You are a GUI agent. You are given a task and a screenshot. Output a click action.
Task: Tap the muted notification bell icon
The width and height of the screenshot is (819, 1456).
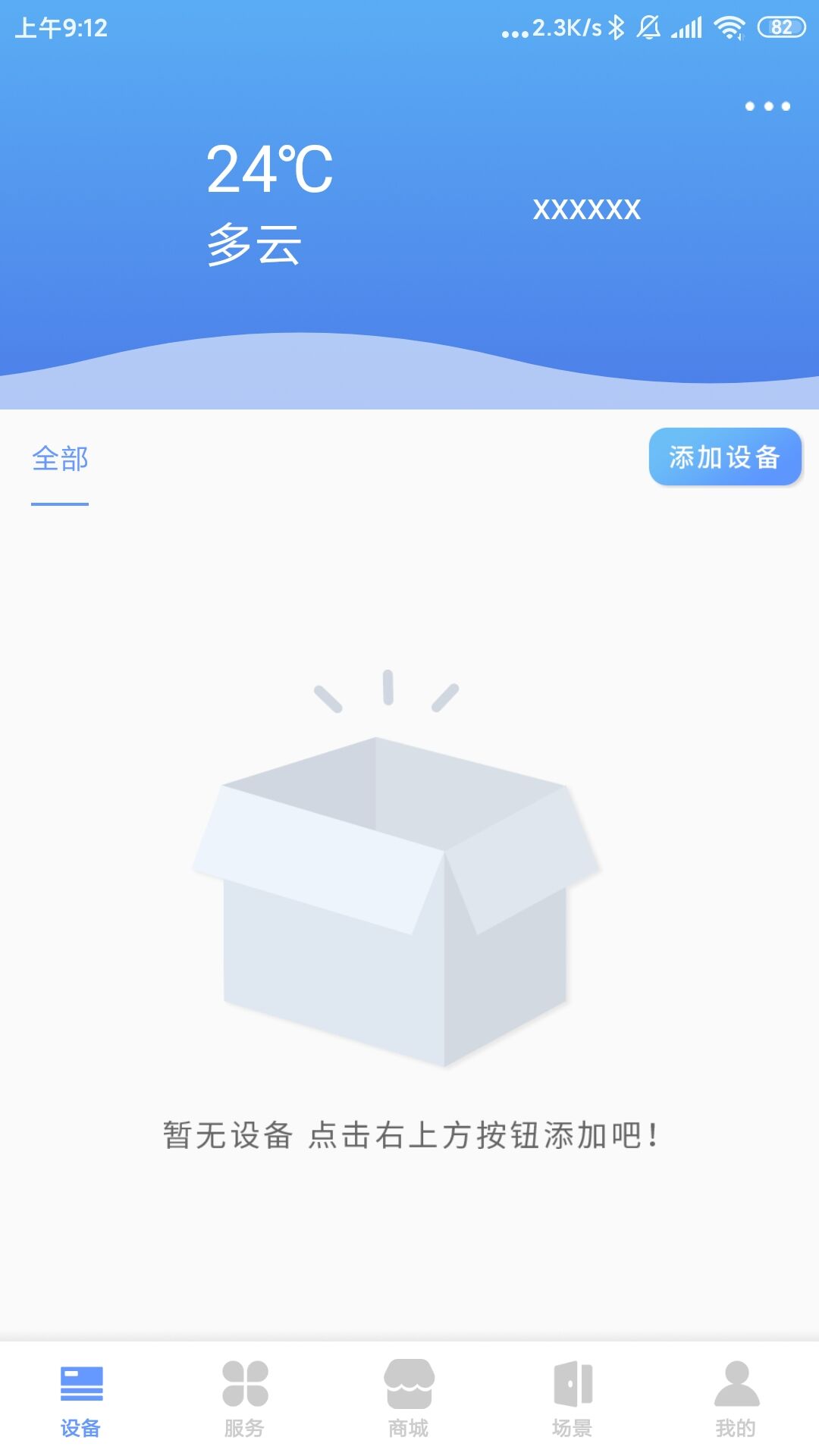pos(648,25)
